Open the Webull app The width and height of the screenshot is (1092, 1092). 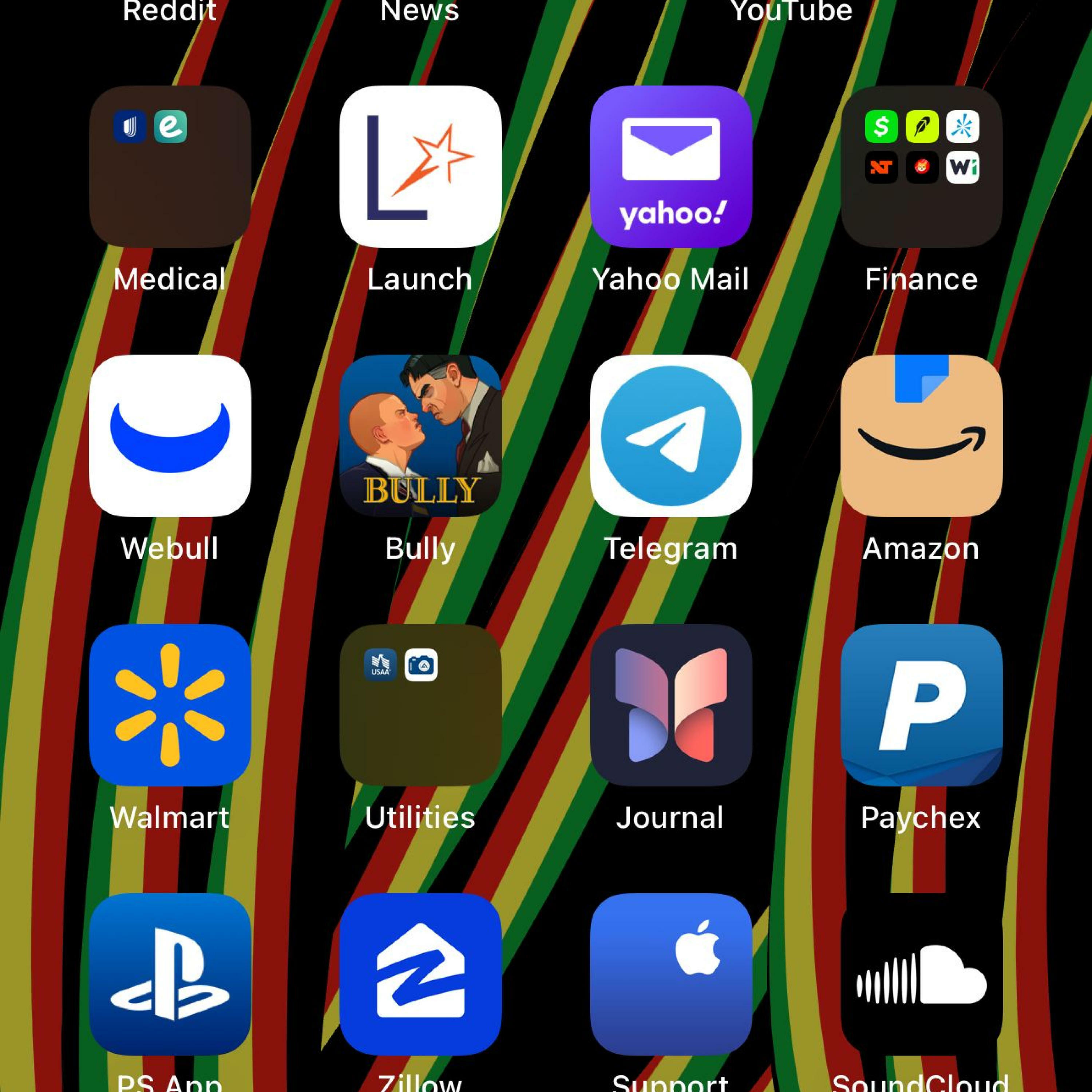coord(170,436)
